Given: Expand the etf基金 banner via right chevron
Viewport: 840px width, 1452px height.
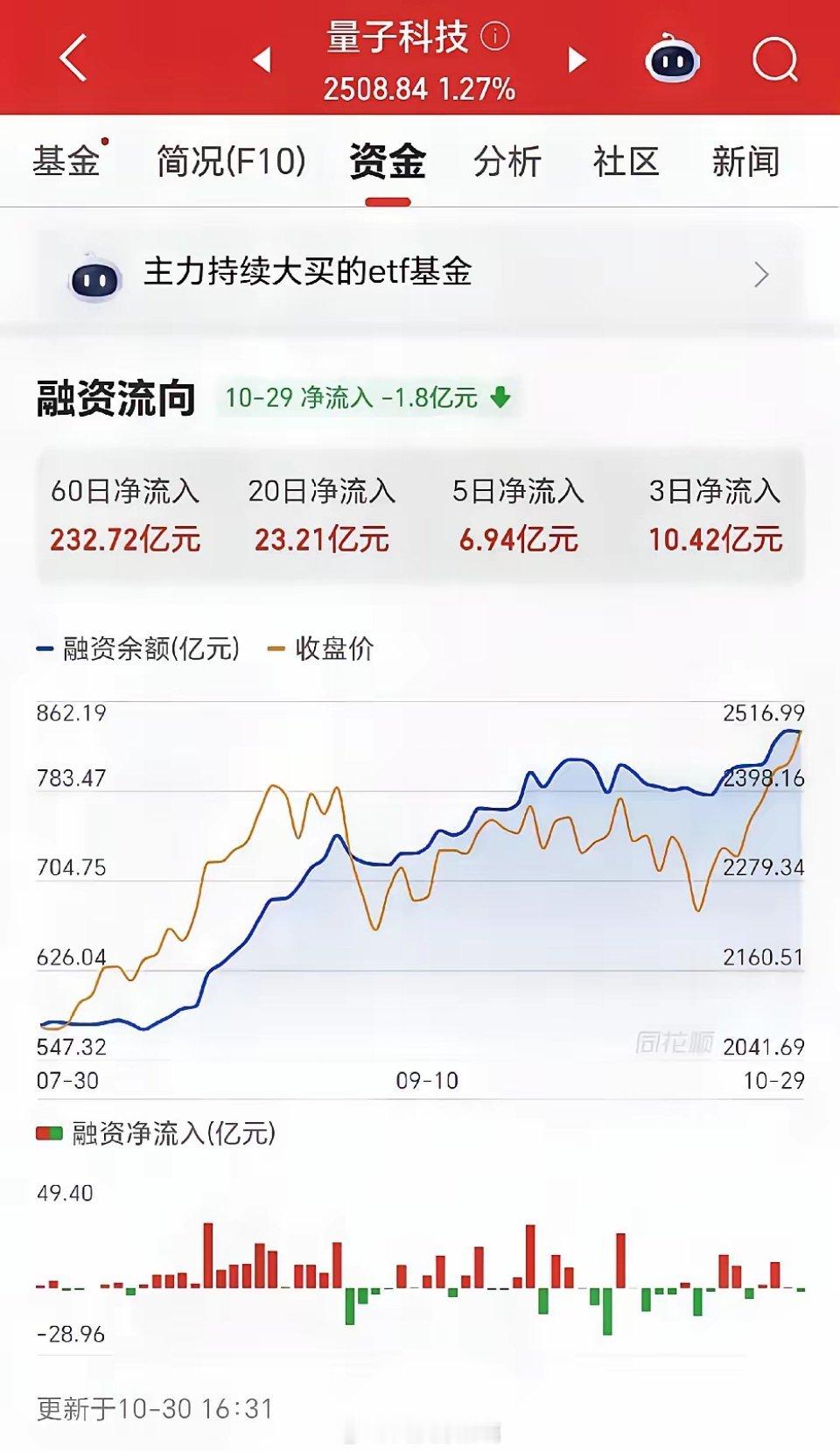Looking at the screenshot, I should [x=762, y=276].
